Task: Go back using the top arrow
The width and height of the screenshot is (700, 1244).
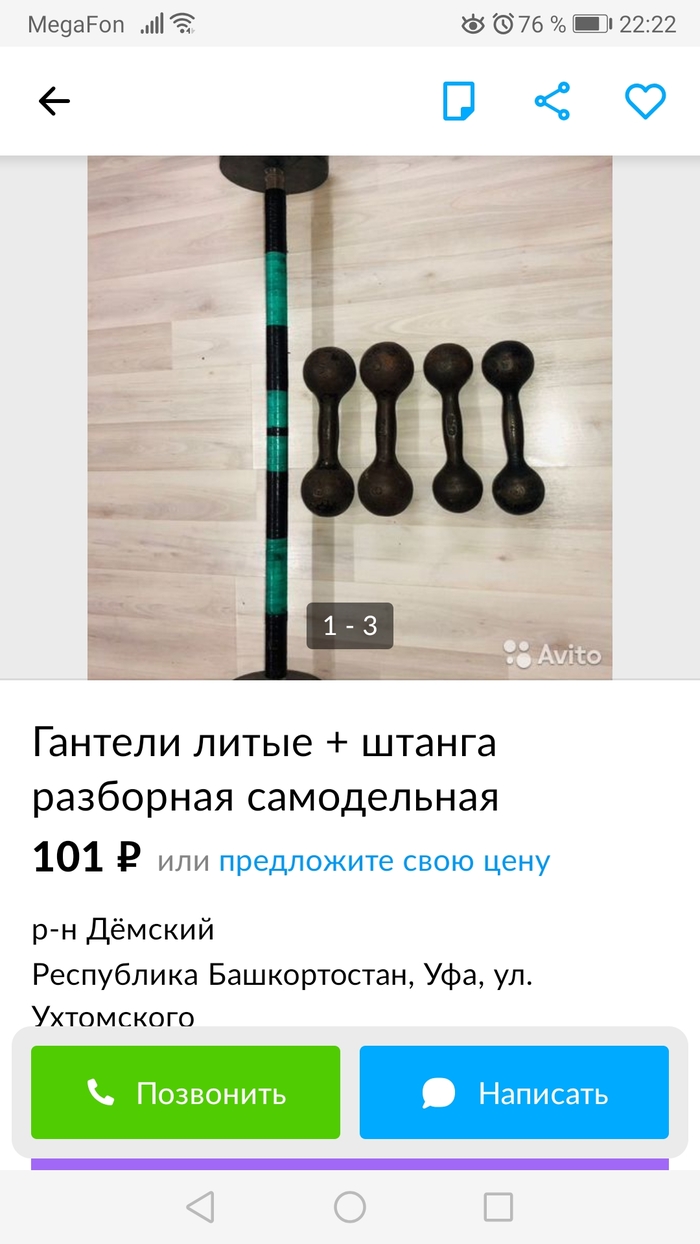Action: (x=54, y=101)
